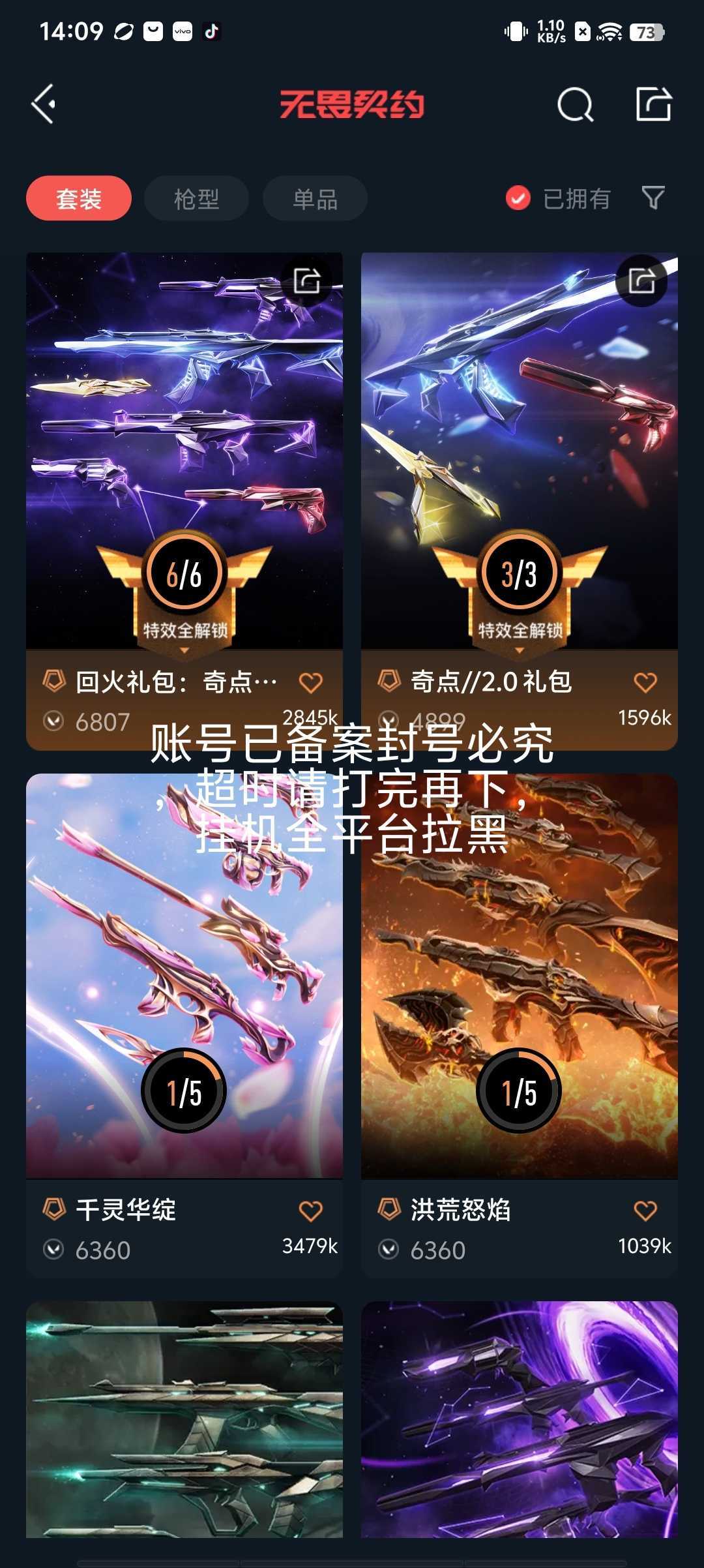Go back using the top-left arrow

[x=43, y=104]
